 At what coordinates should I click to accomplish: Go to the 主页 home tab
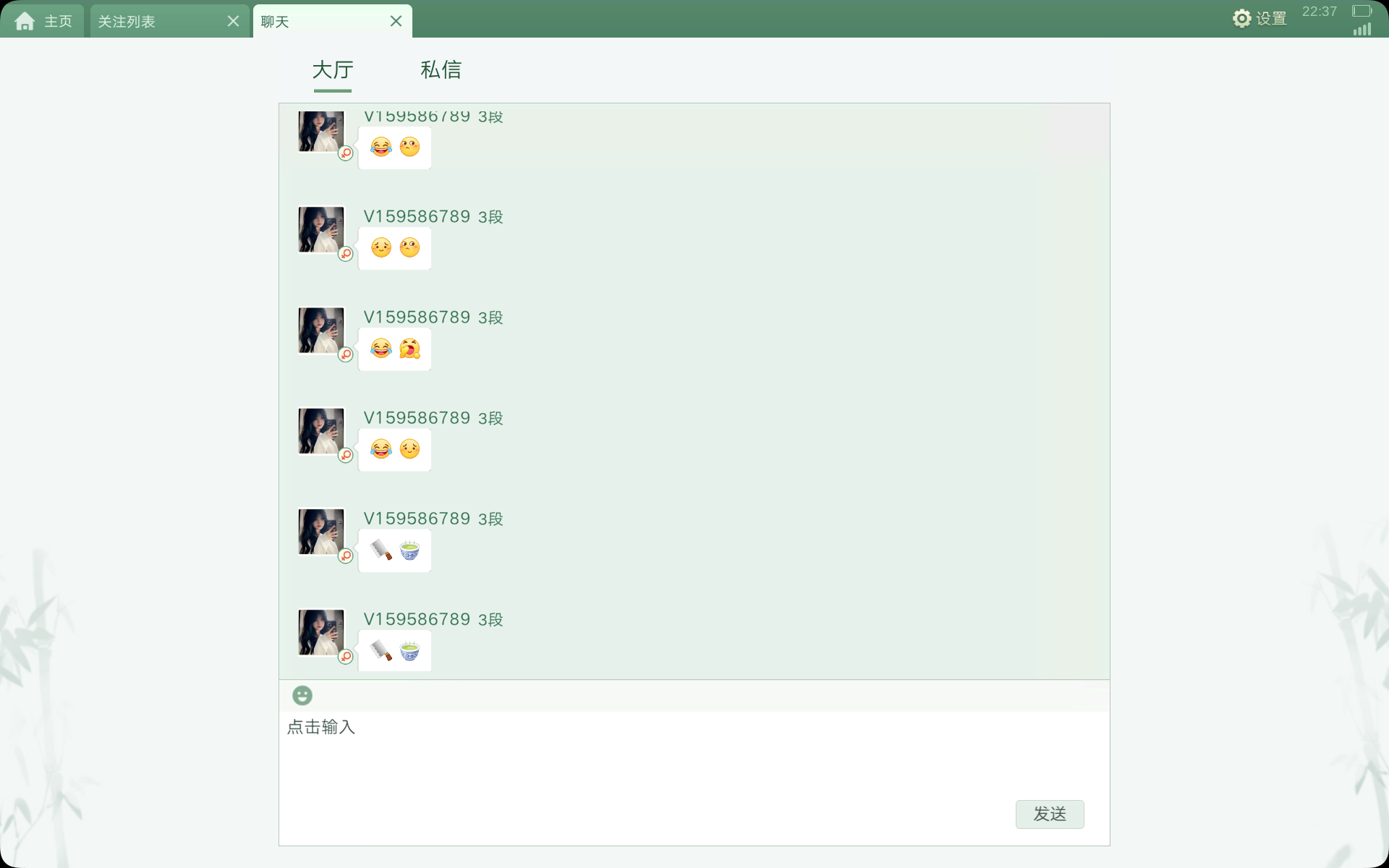[43, 21]
